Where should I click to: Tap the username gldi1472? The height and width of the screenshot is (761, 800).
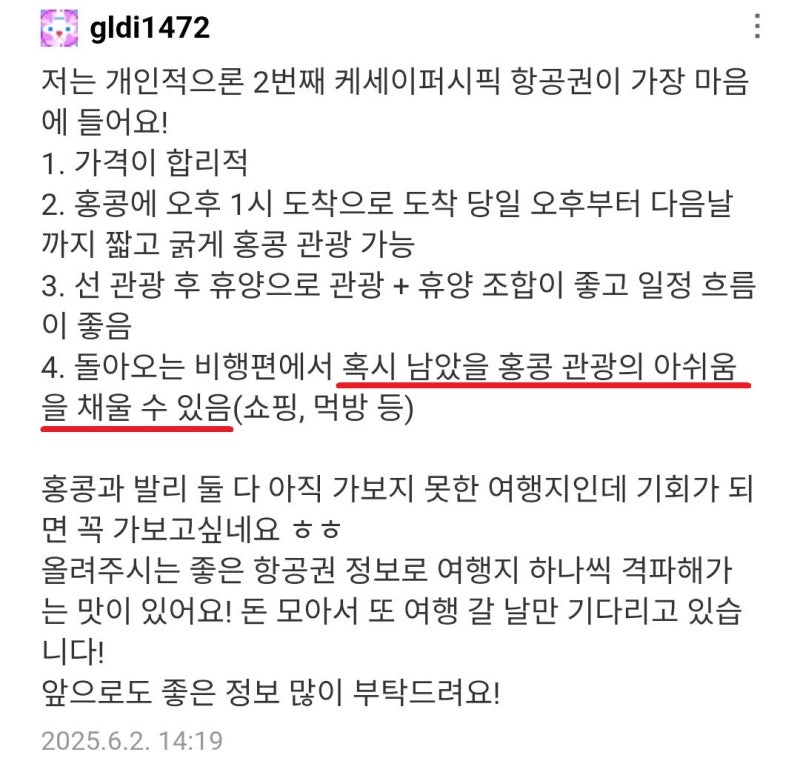pyautogui.click(x=150, y=28)
